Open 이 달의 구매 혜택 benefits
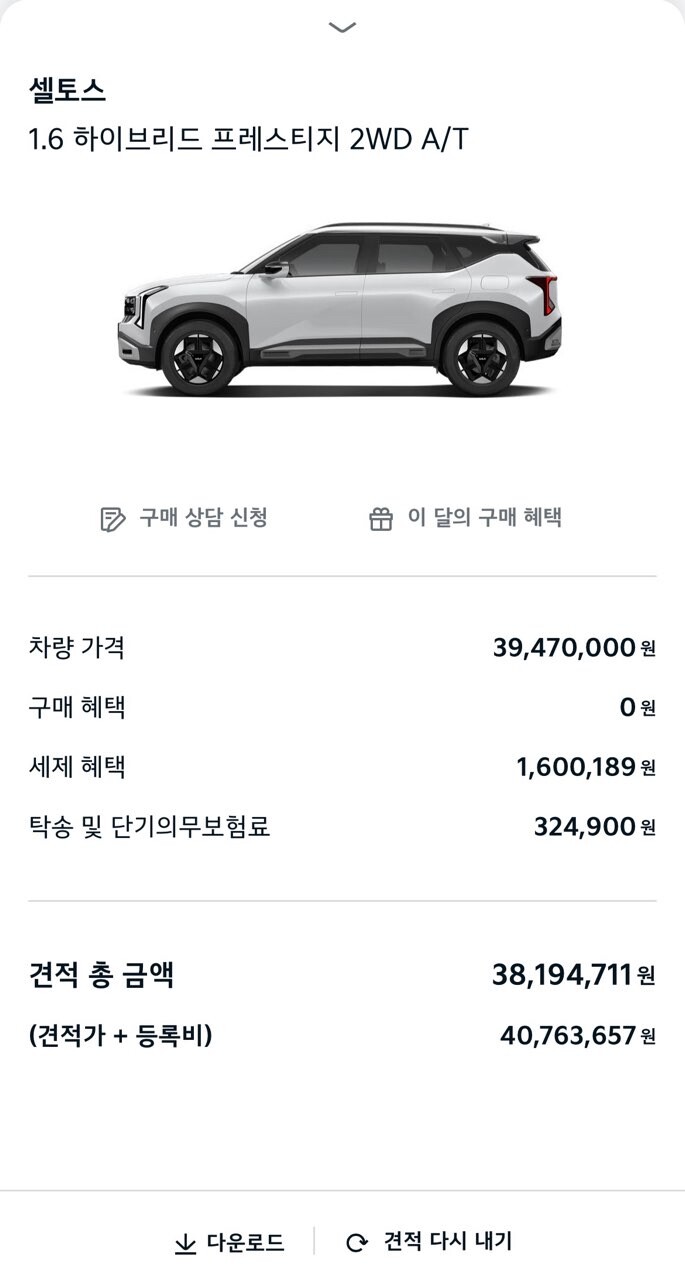The image size is (685, 1280). tap(465, 518)
